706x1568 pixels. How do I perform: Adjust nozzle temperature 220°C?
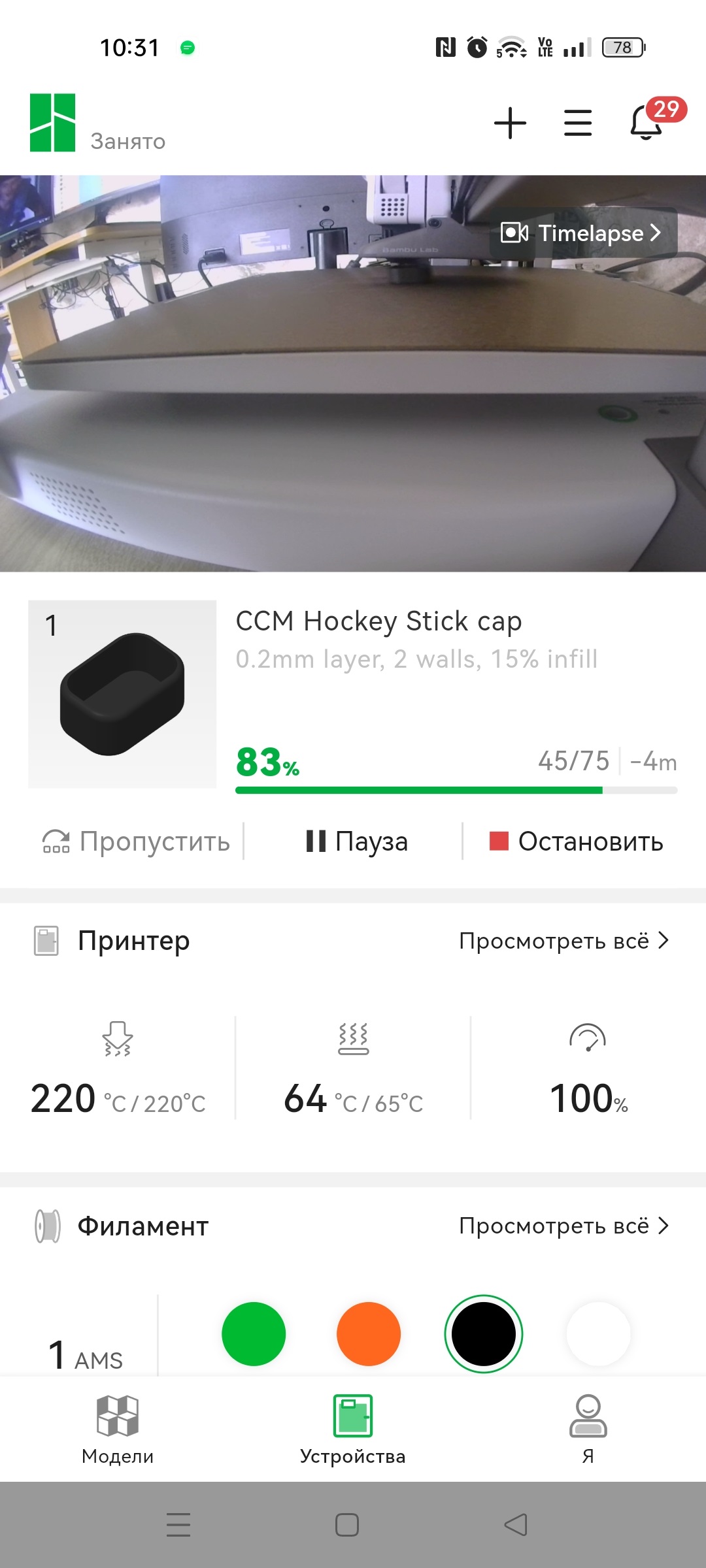[118, 1071]
